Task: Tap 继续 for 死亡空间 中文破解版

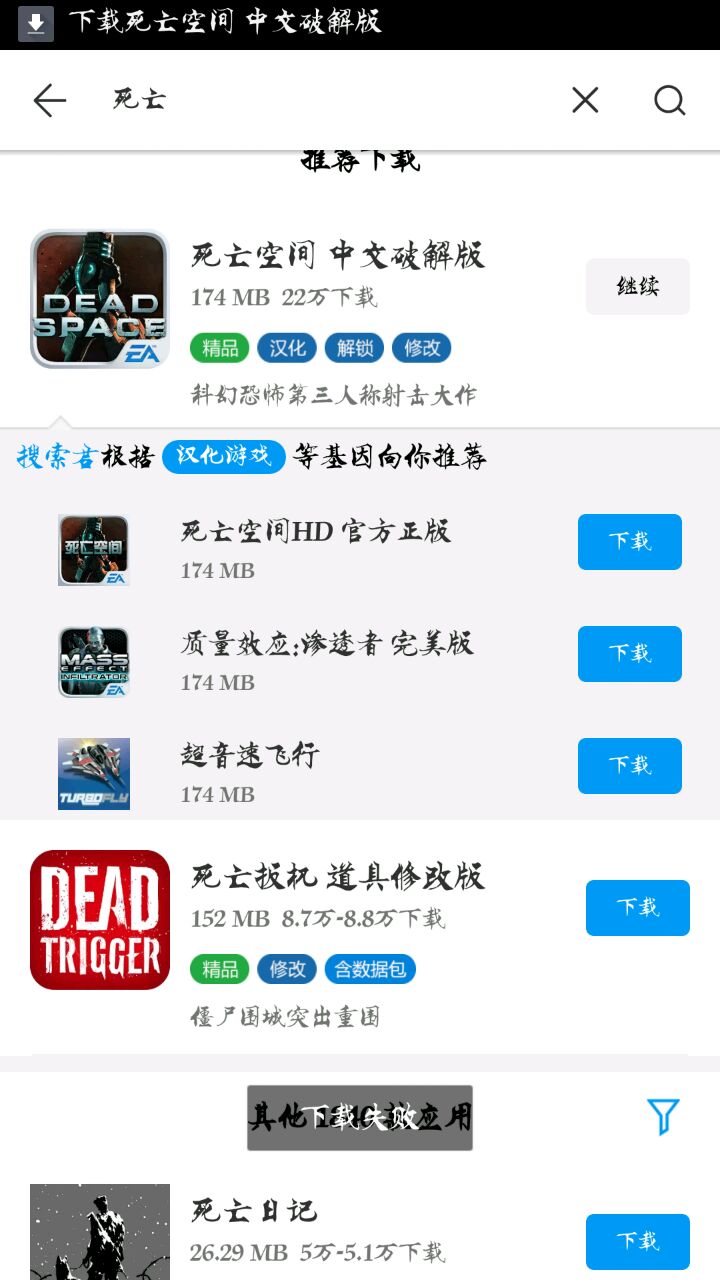Action: 637,287
